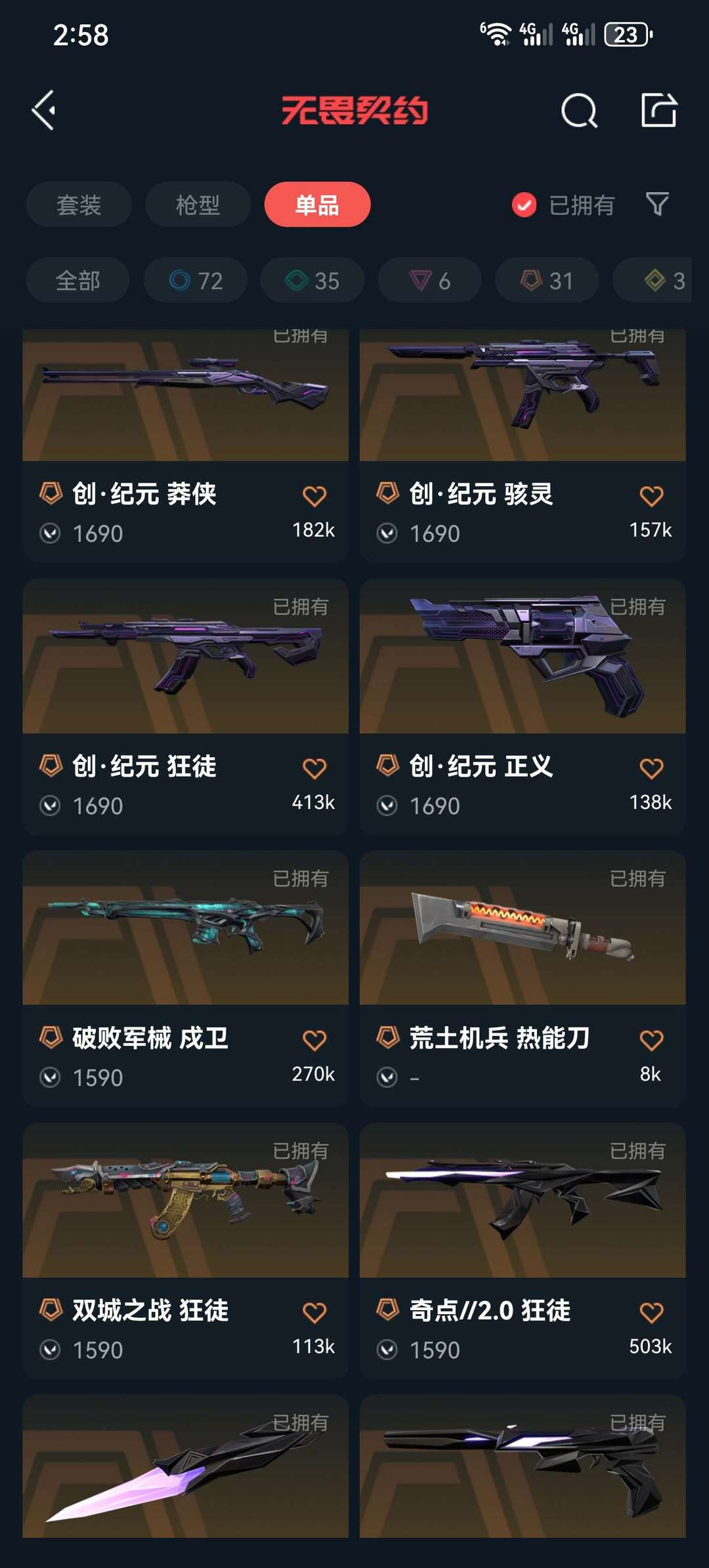Select the 全部 filter chip
The height and width of the screenshot is (1568, 709).
click(77, 280)
